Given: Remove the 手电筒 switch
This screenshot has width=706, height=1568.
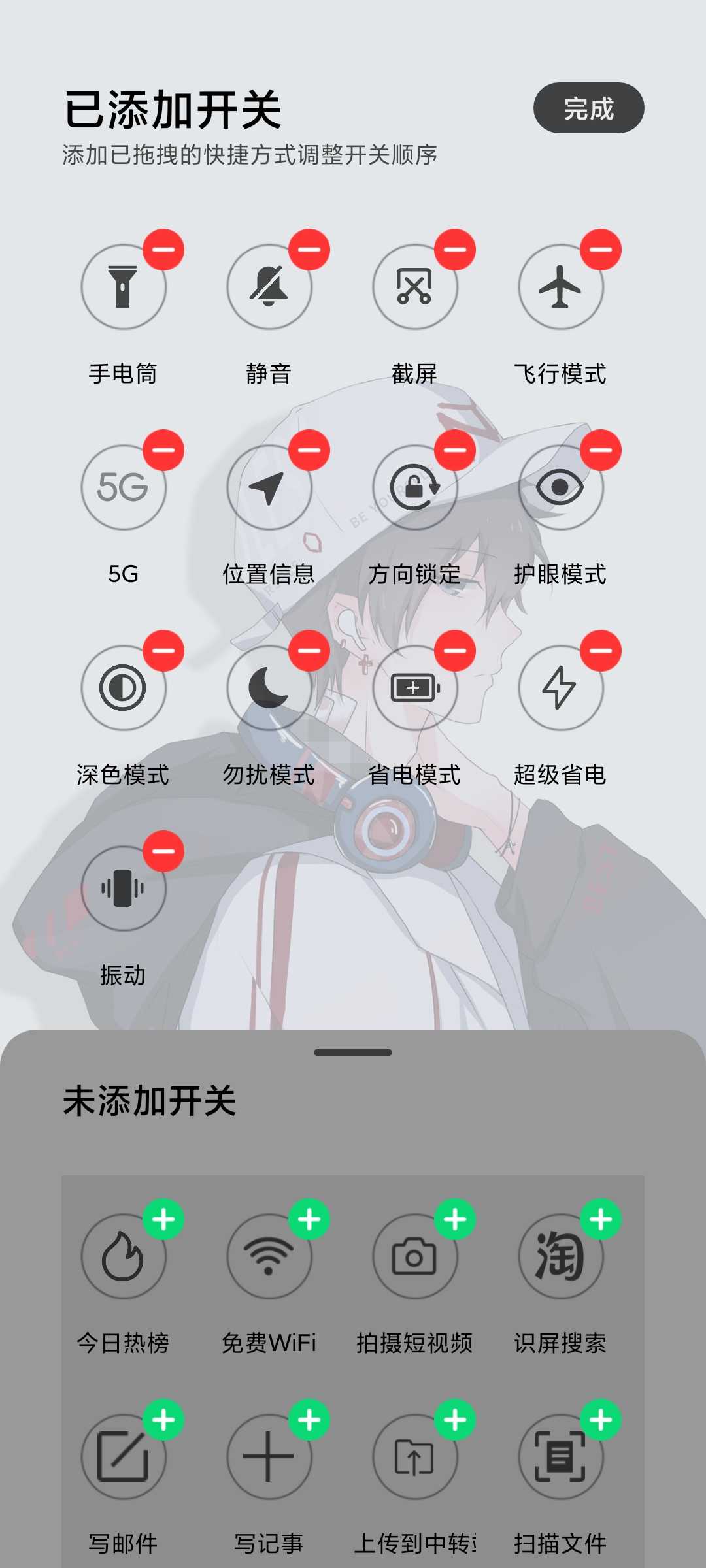Looking at the screenshot, I should (x=163, y=250).
